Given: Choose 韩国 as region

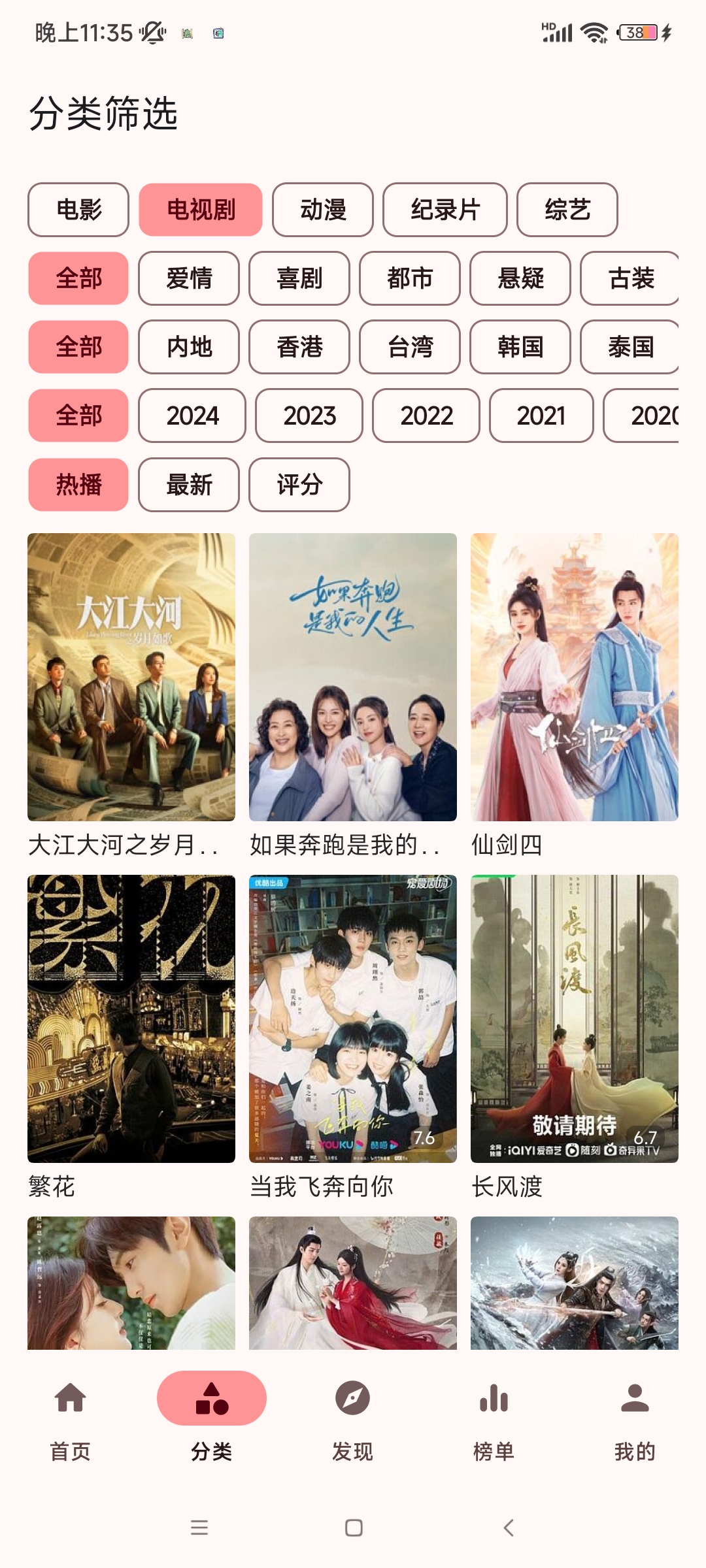Looking at the screenshot, I should point(520,347).
